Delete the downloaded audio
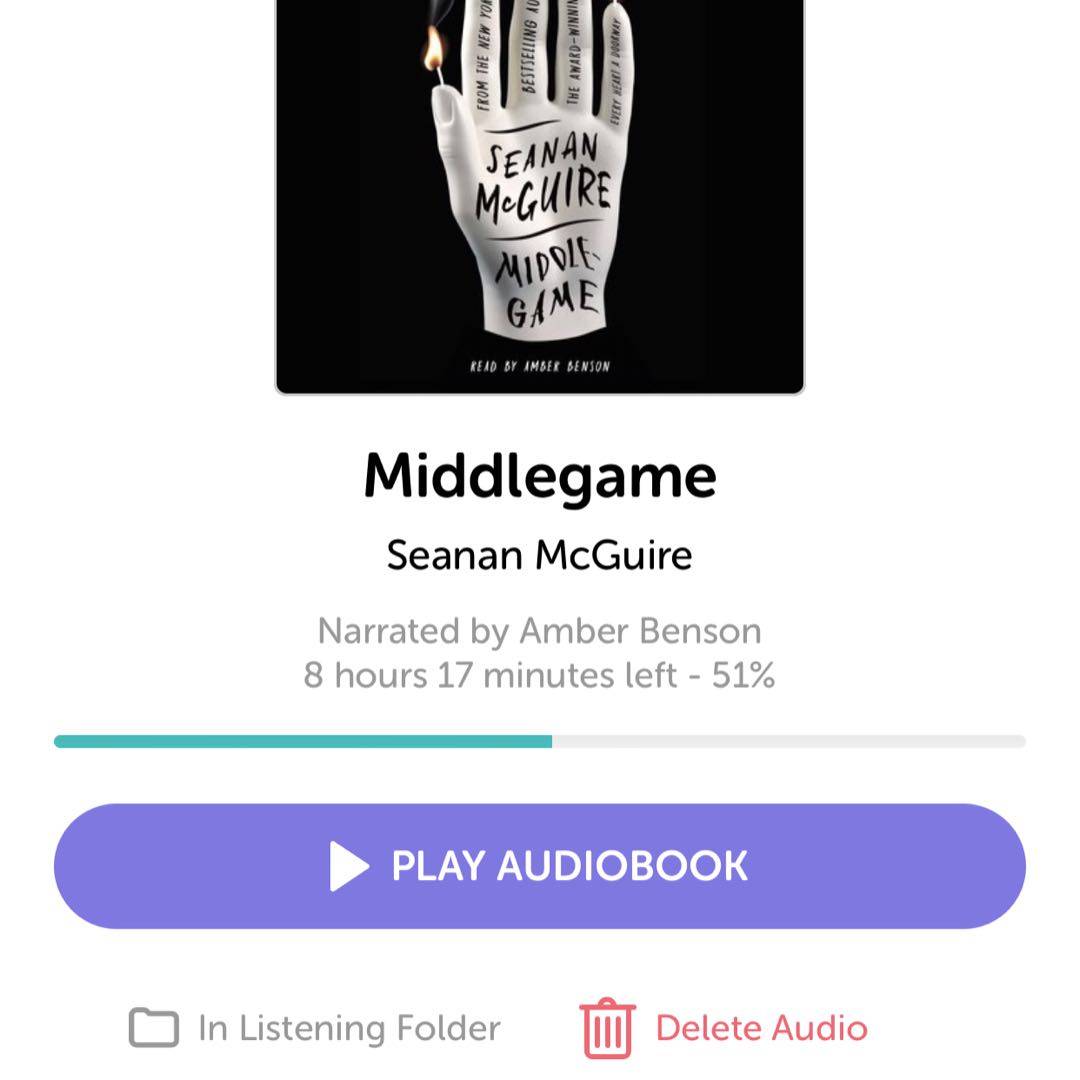1080x1080 pixels. coord(724,1028)
